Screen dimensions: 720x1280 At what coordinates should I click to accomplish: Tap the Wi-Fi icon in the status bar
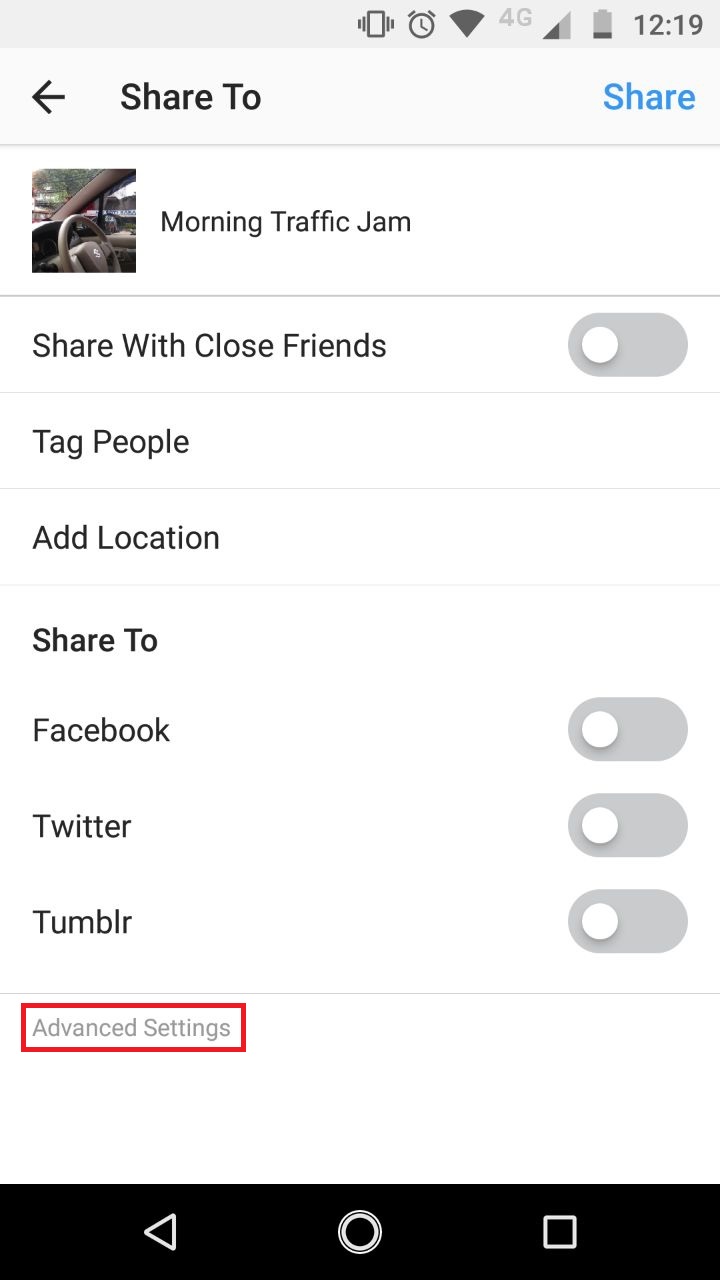[x=466, y=24]
